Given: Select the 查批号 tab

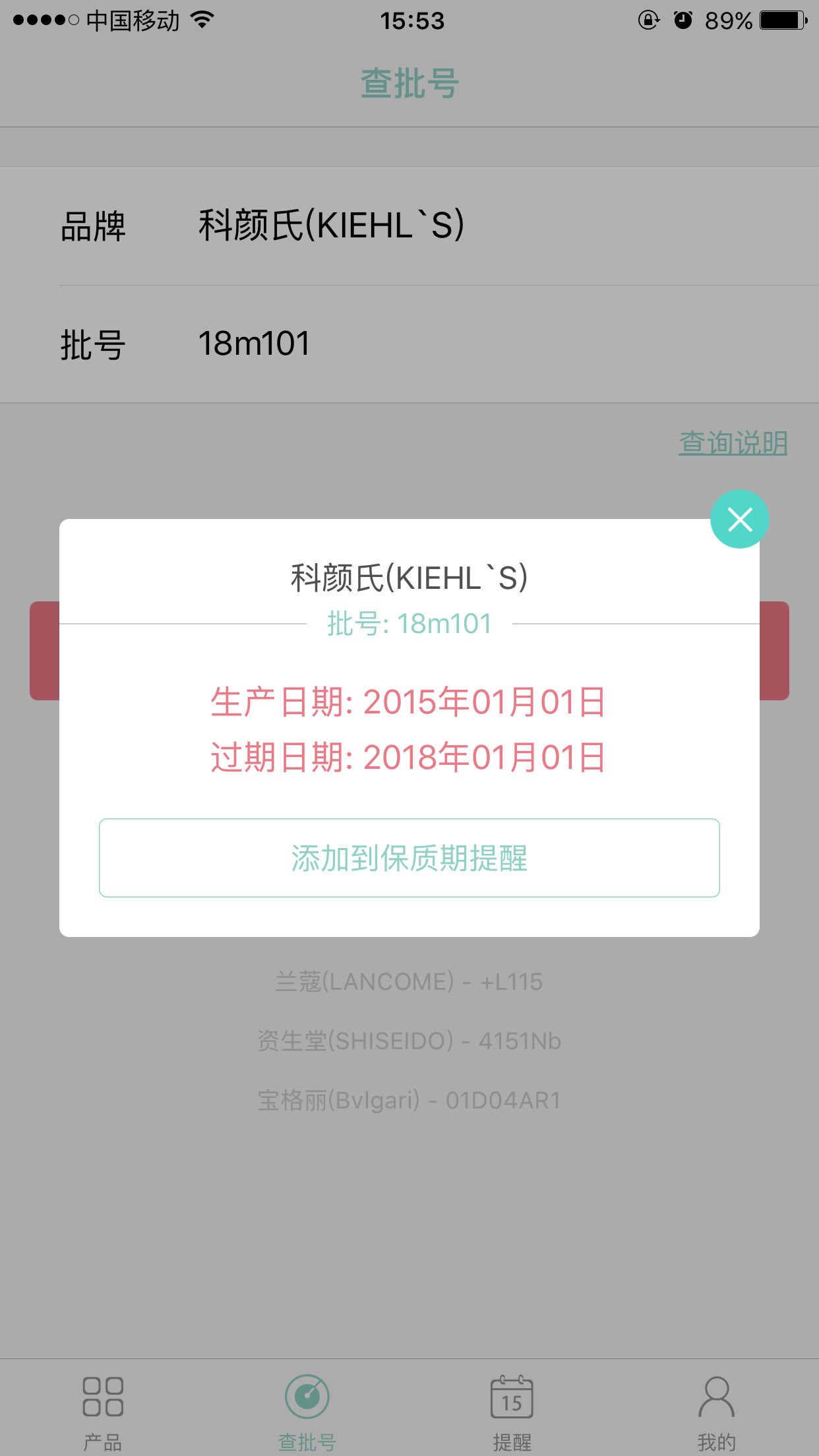Looking at the screenshot, I should [x=307, y=1412].
